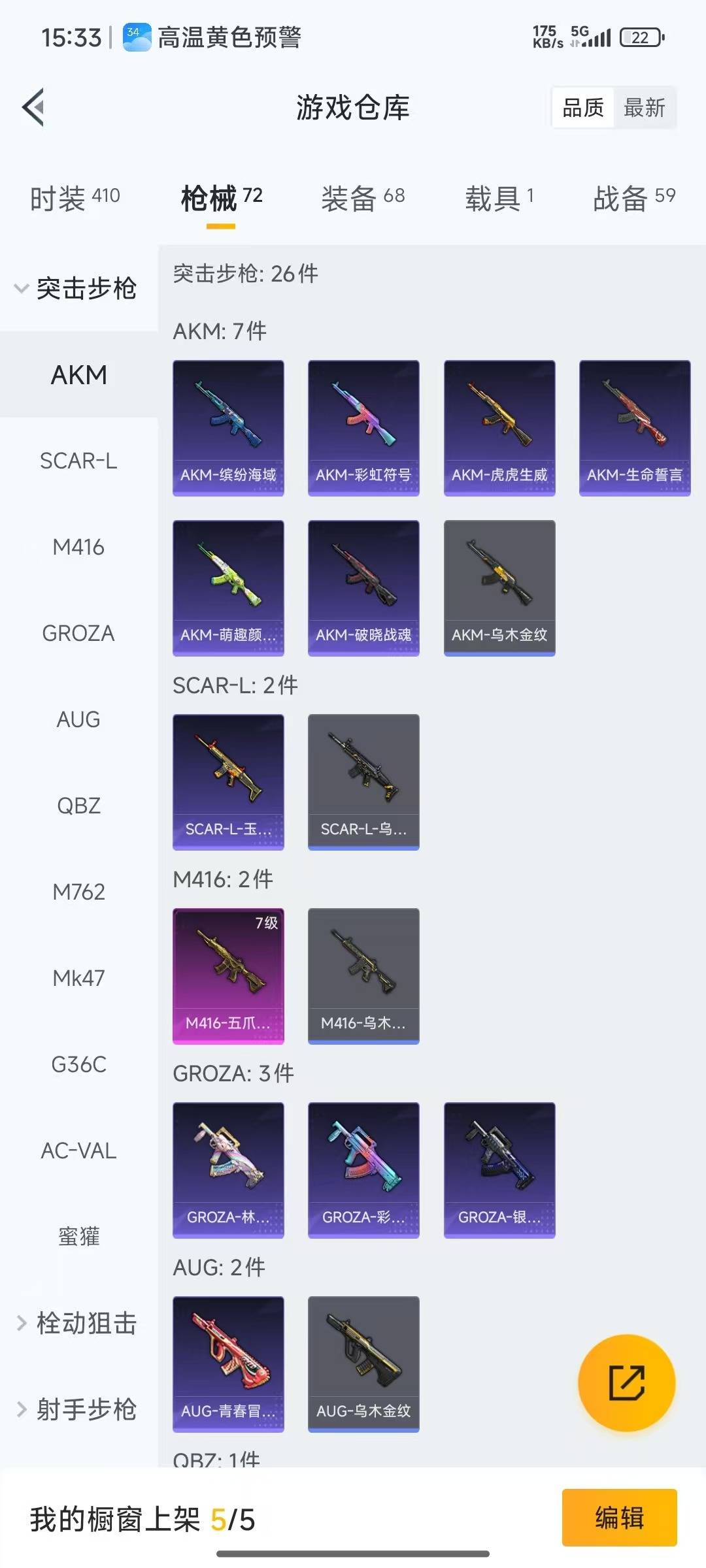Expand the 栓动狙击 category
Screen dimensions: 706x1568
(x=76, y=1323)
